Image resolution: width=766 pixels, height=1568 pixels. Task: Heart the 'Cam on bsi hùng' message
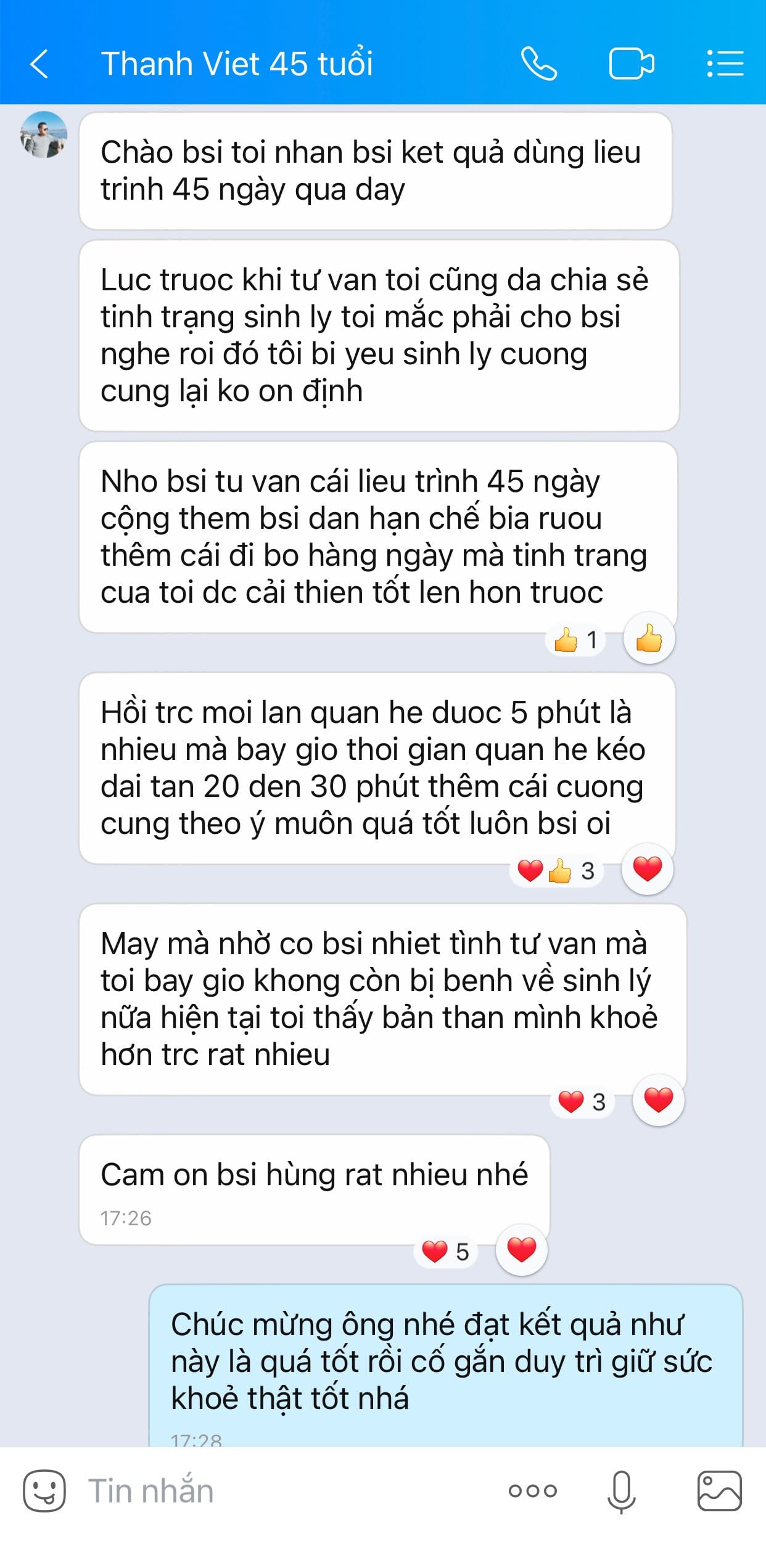pos(521,1250)
